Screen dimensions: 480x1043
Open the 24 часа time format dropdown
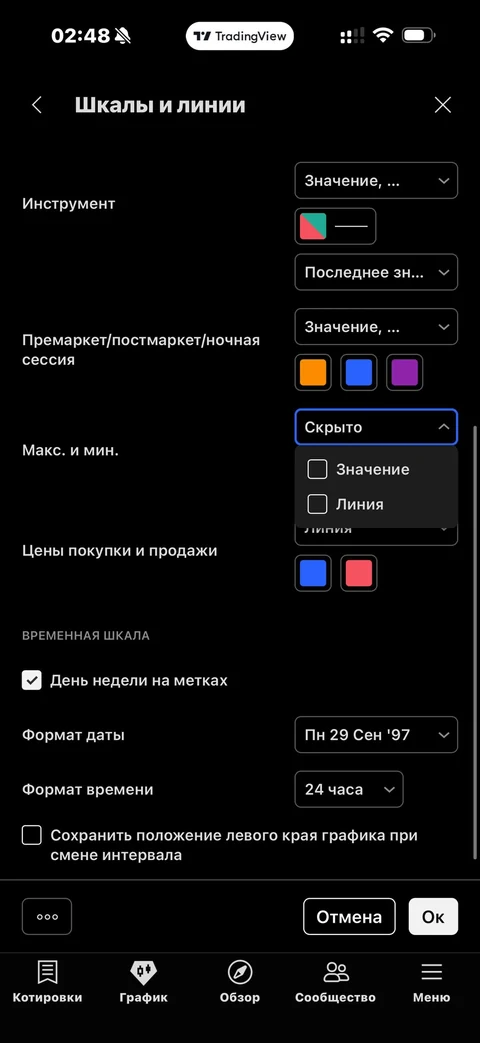[x=349, y=790]
